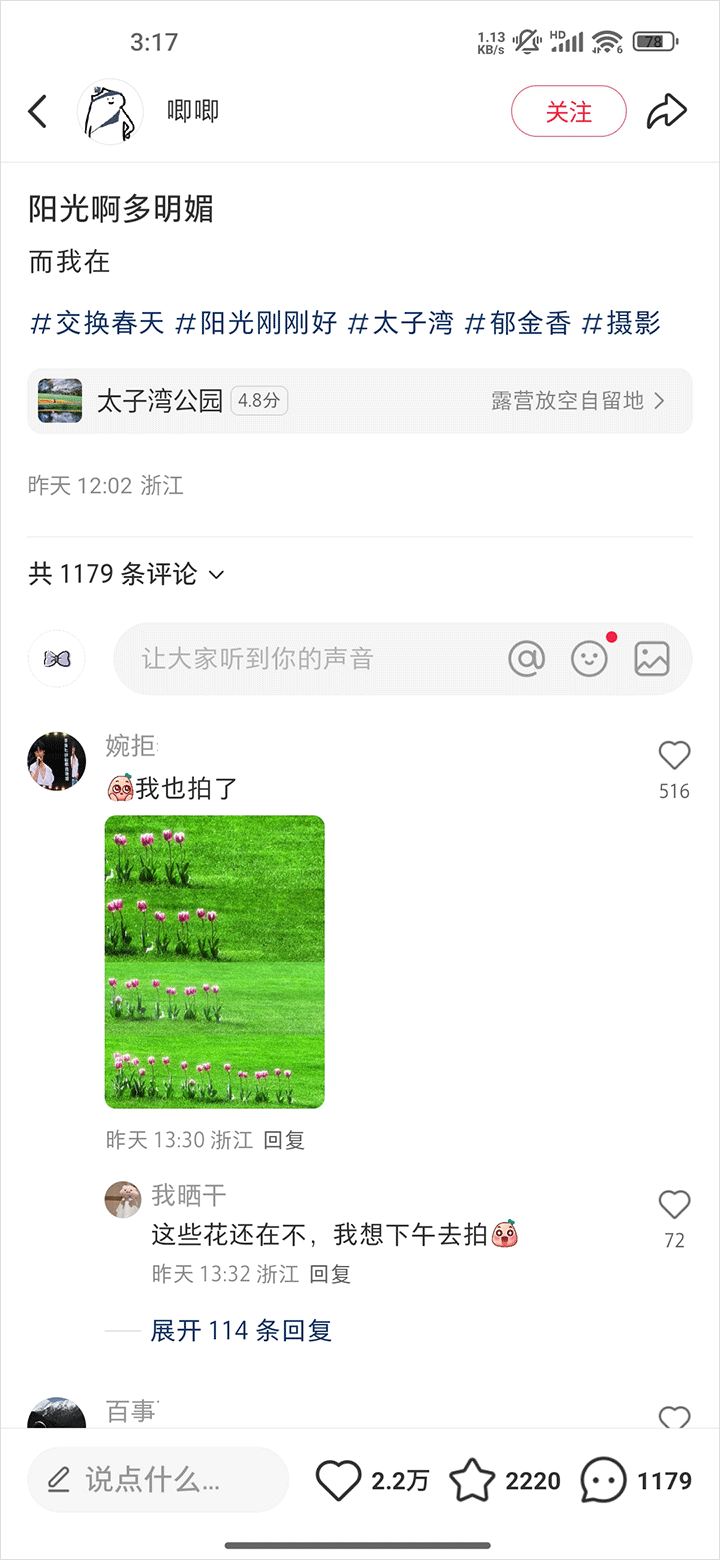
Task: Open the author 唧唧's profile avatar
Action: [x=110, y=111]
